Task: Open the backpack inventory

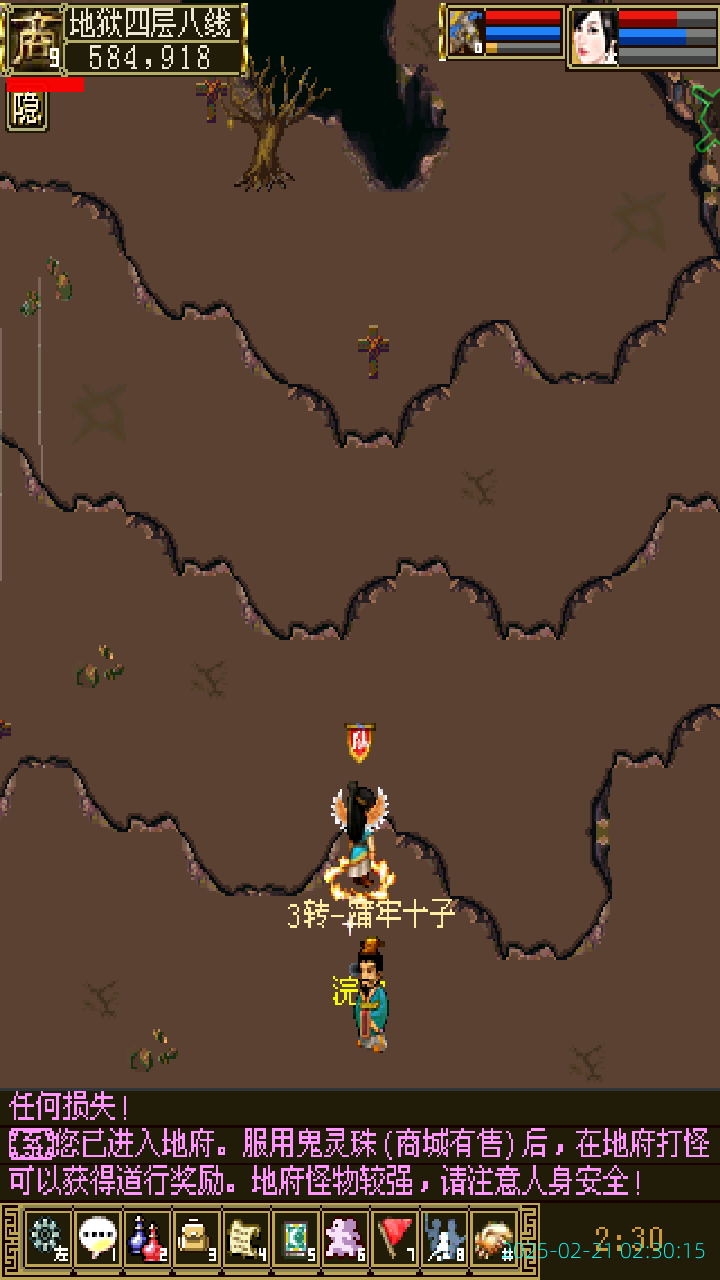Action: click(196, 1239)
